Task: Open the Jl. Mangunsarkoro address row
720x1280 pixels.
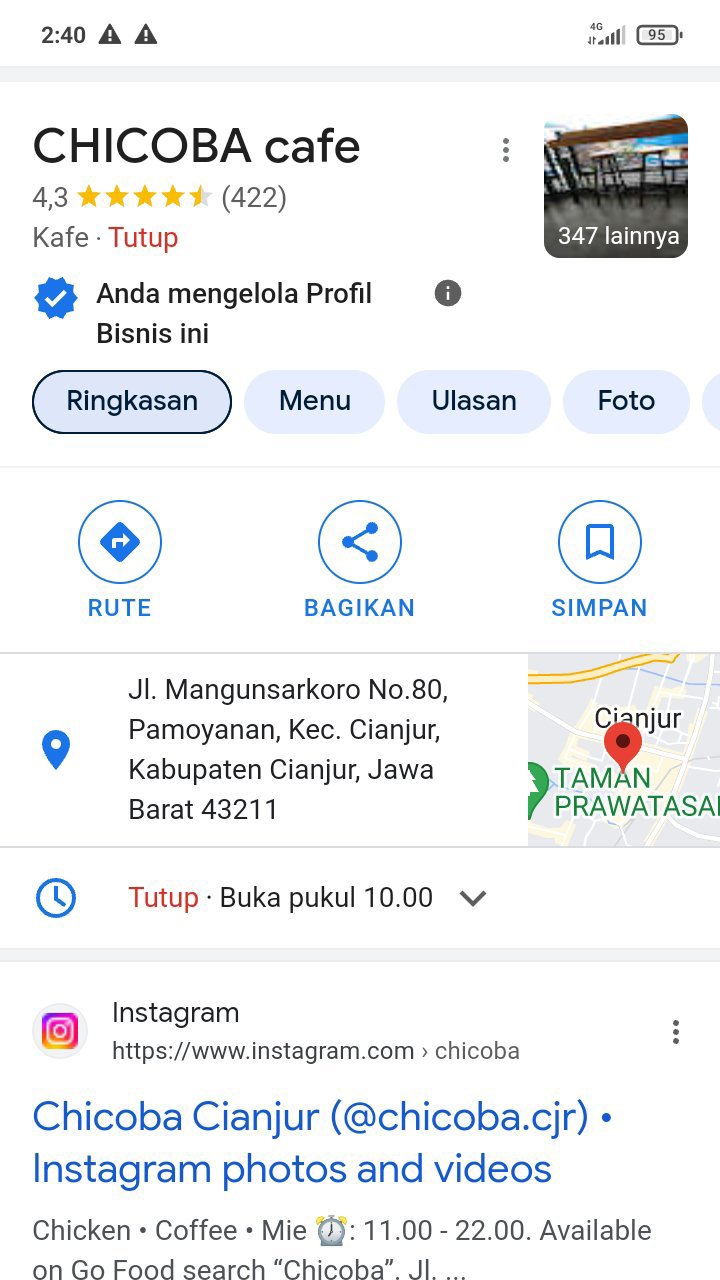Action: [x=288, y=749]
